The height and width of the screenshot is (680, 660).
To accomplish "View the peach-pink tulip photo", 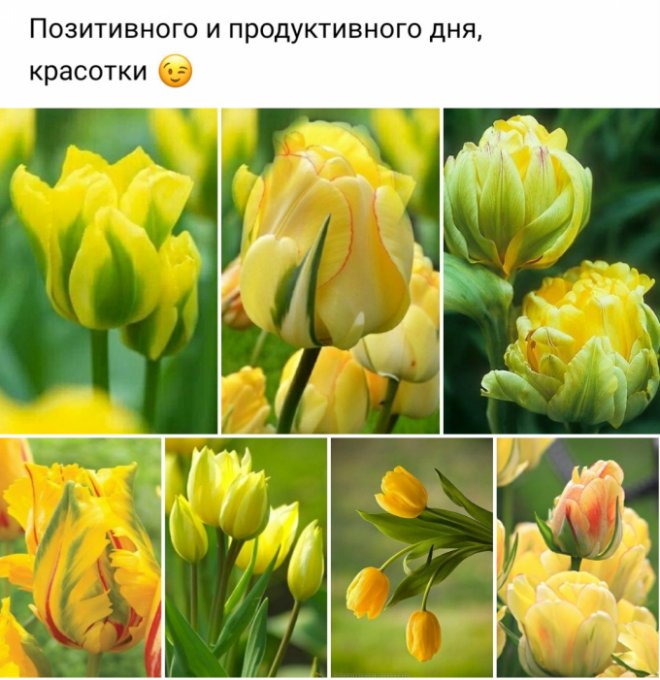I will (578, 557).
